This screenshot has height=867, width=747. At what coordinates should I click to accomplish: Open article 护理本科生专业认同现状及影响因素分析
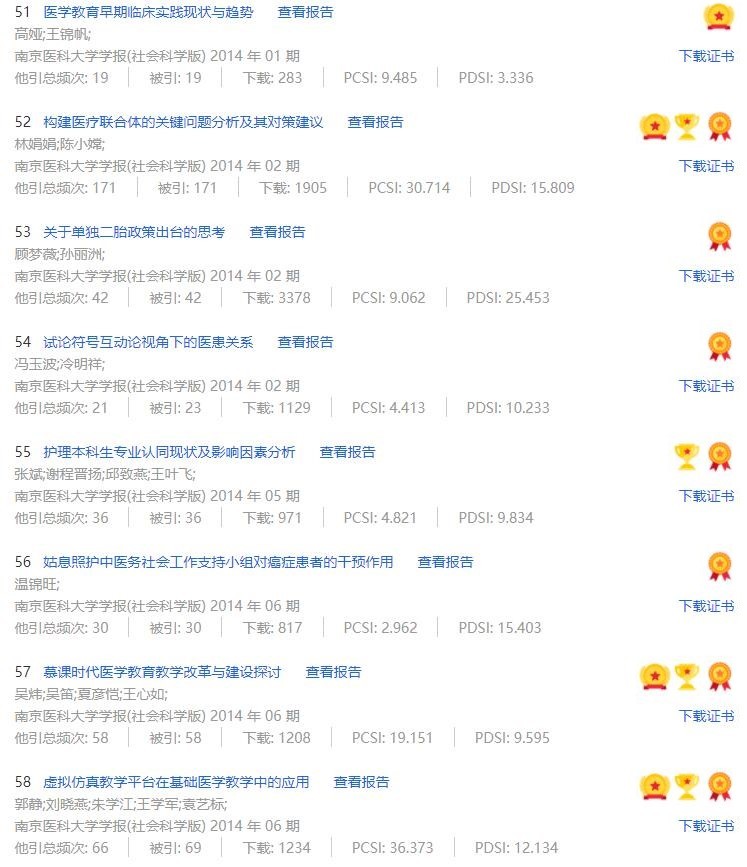(x=169, y=452)
